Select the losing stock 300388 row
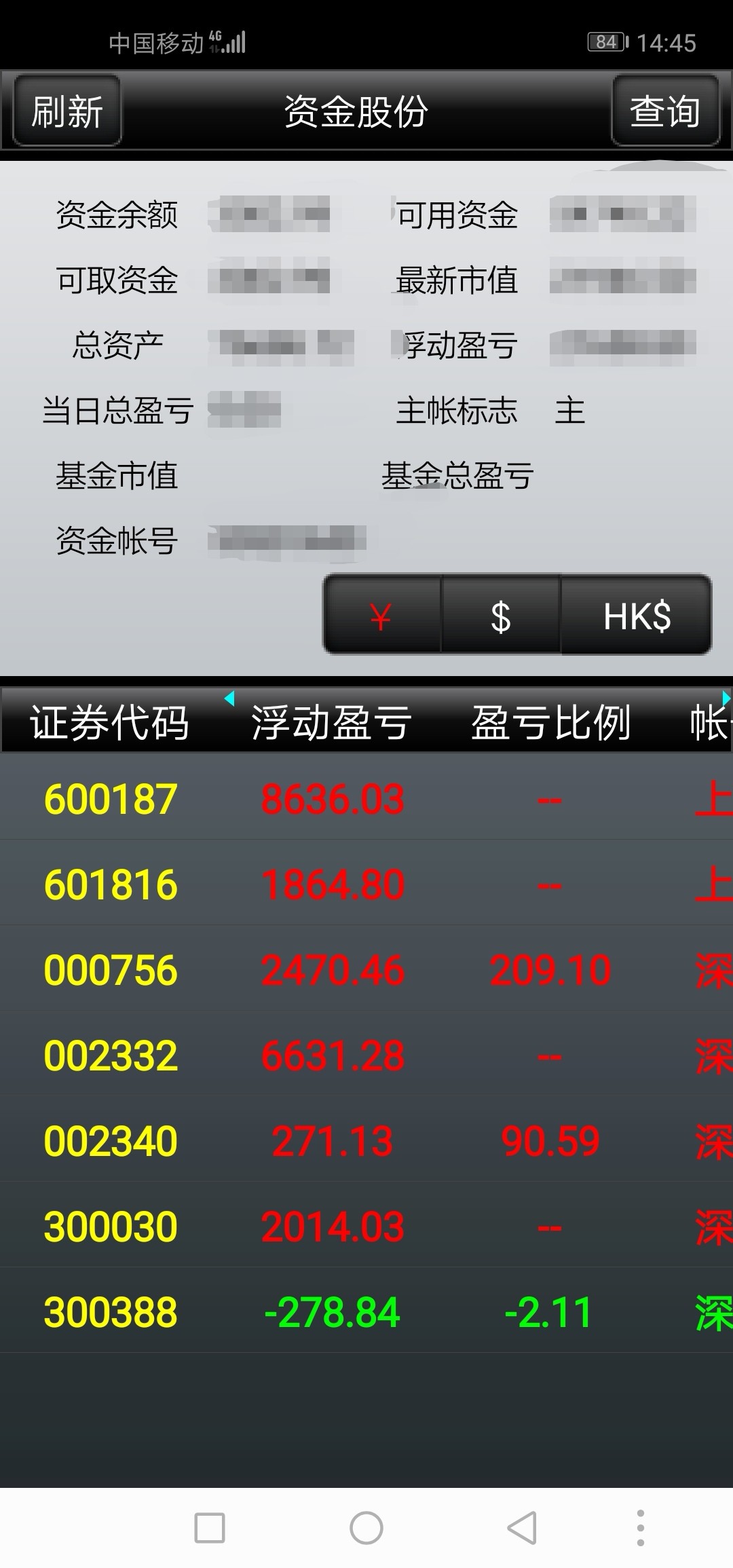The height and width of the screenshot is (1568, 733). (111, 1311)
